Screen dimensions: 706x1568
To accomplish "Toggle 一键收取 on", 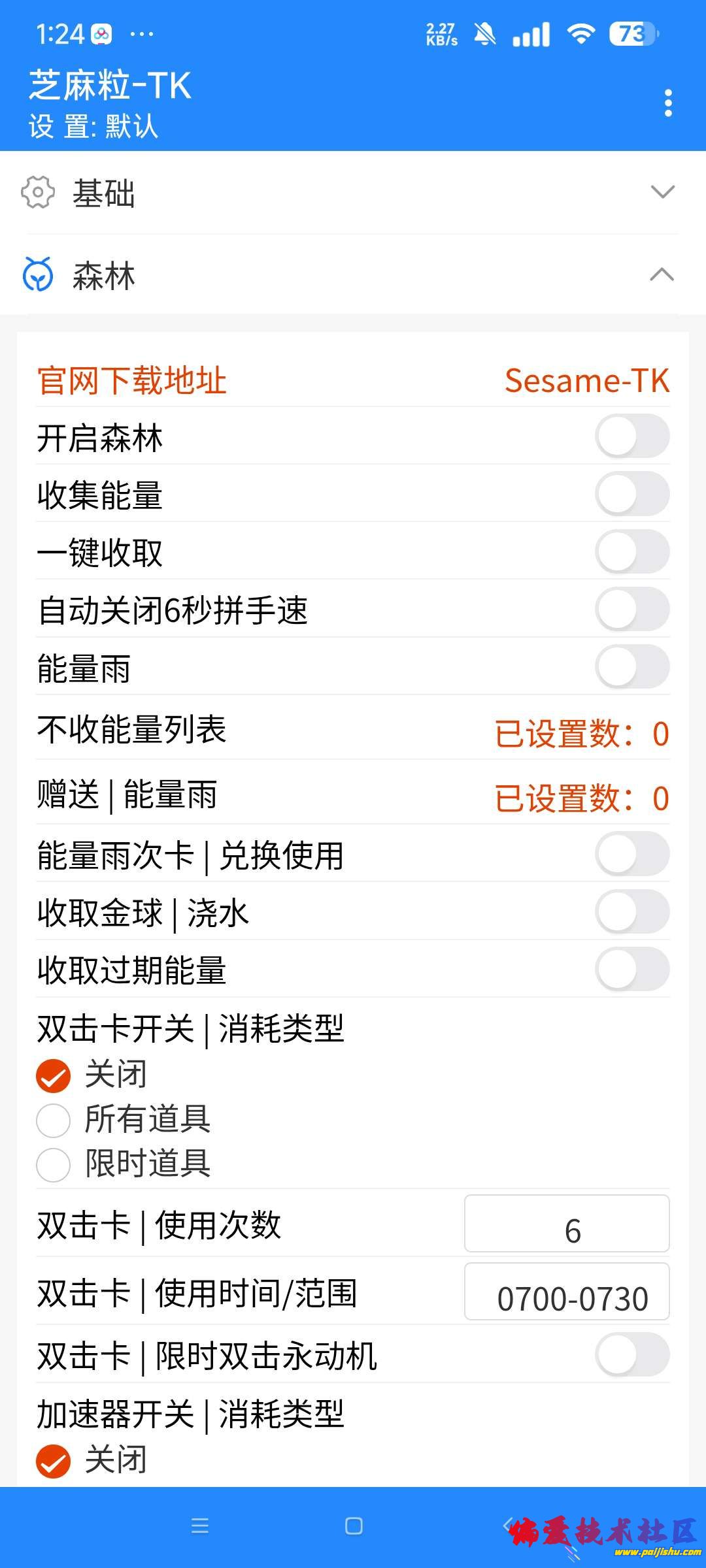I will click(x=631, y=552).
